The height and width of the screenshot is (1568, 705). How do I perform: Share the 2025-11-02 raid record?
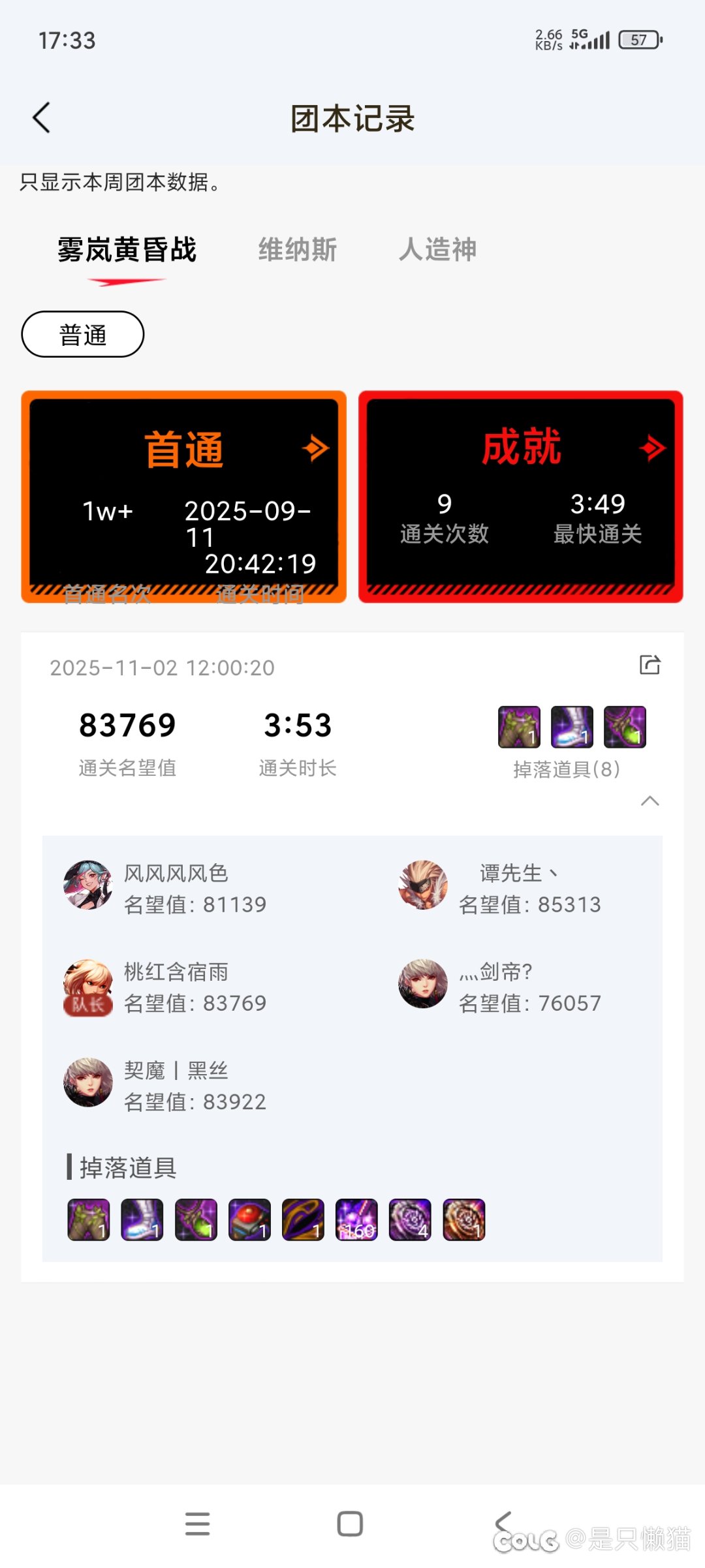click(650, 666)
